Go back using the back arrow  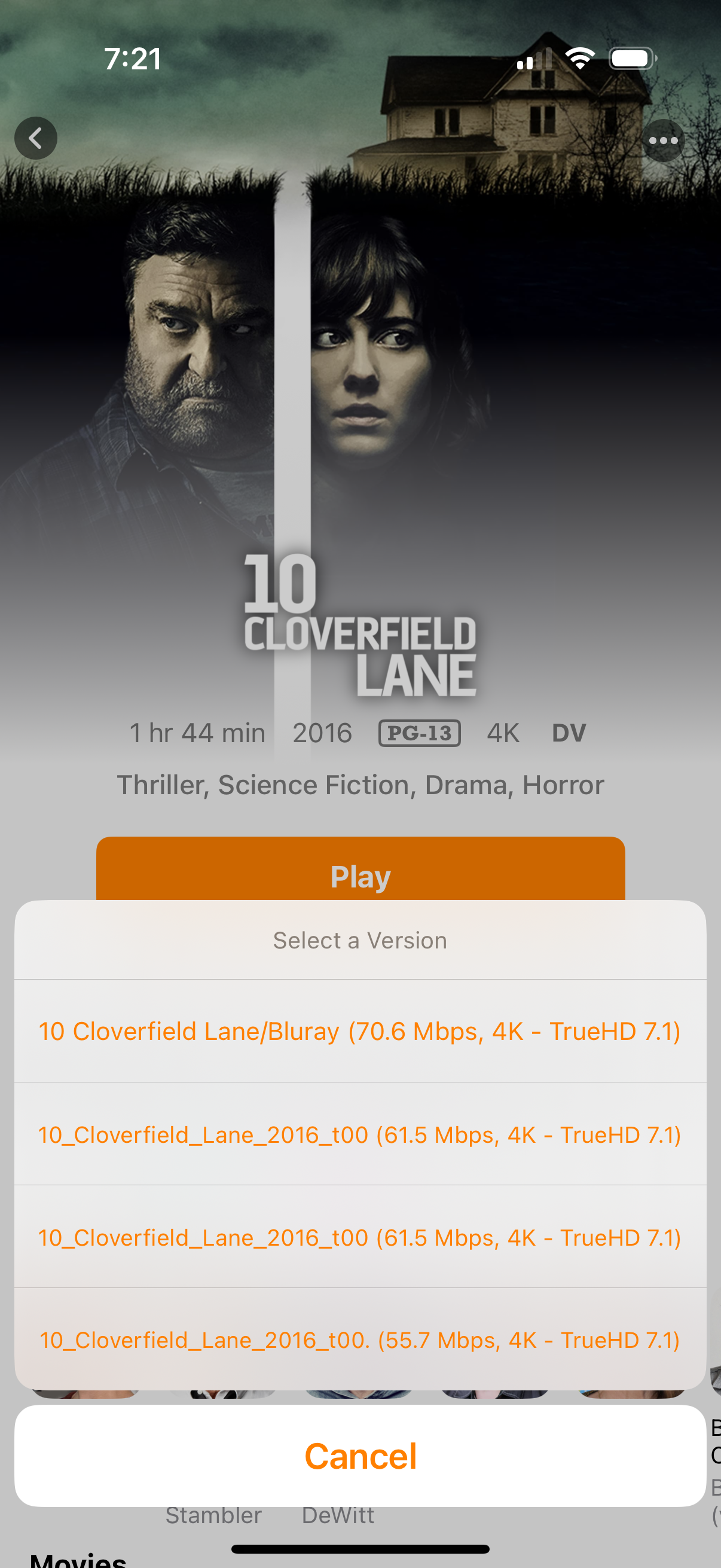36,138
